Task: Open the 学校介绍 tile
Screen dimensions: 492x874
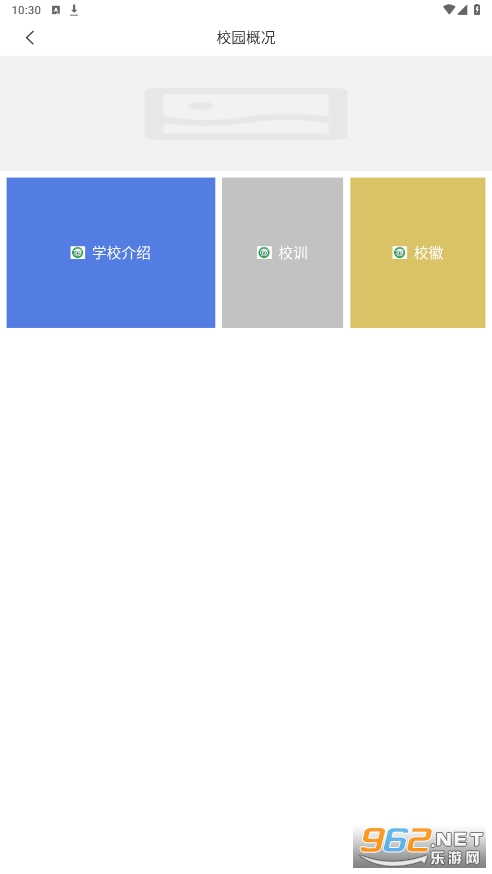Action: [x=111, y=253]
